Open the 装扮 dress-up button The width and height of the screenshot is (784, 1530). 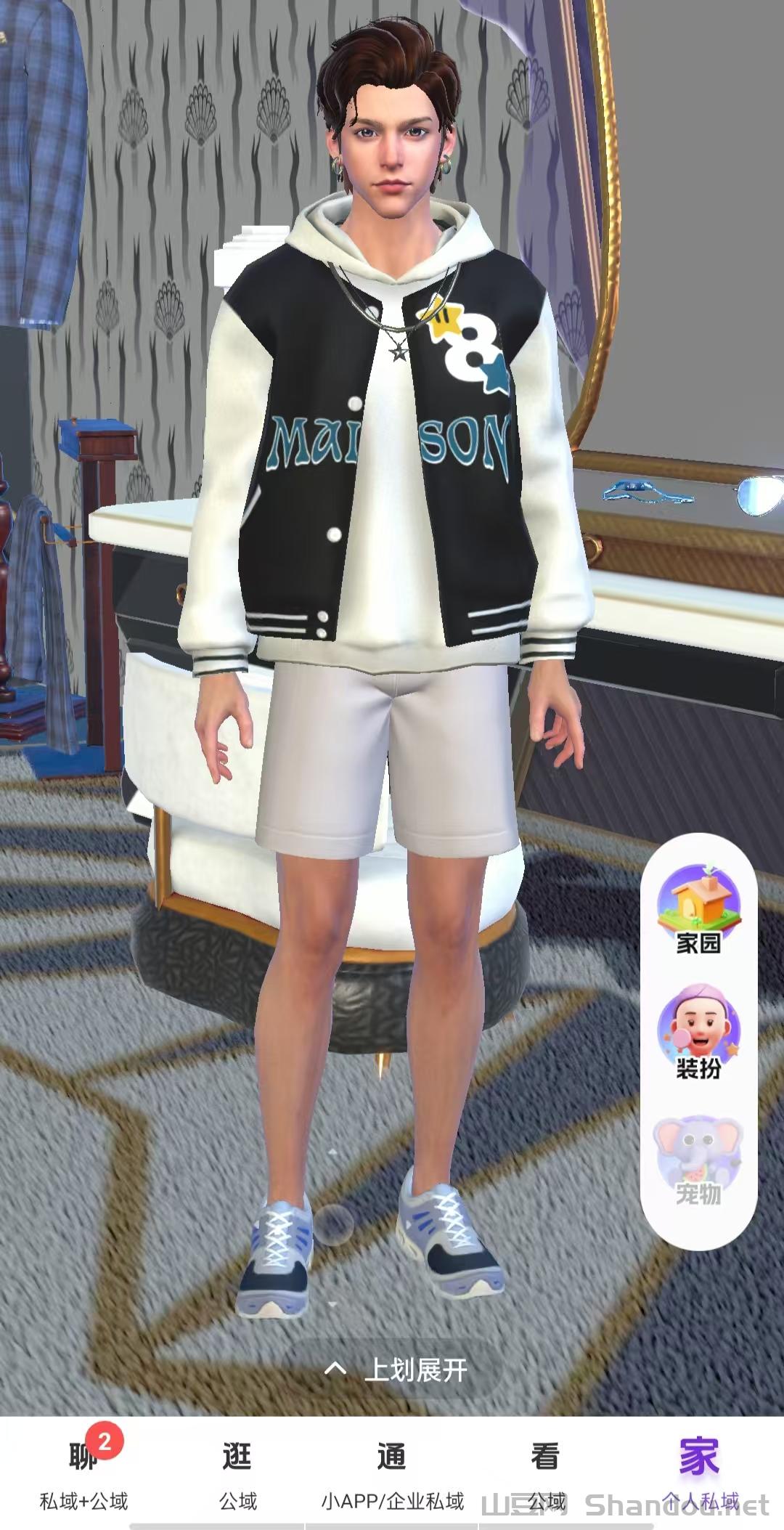[x=698, y=1032]
